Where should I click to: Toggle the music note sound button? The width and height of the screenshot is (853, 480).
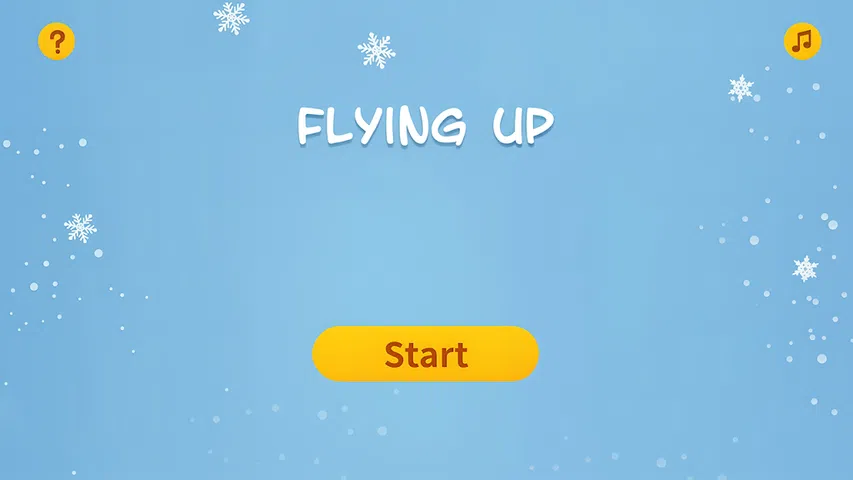[x=802, y=41]
